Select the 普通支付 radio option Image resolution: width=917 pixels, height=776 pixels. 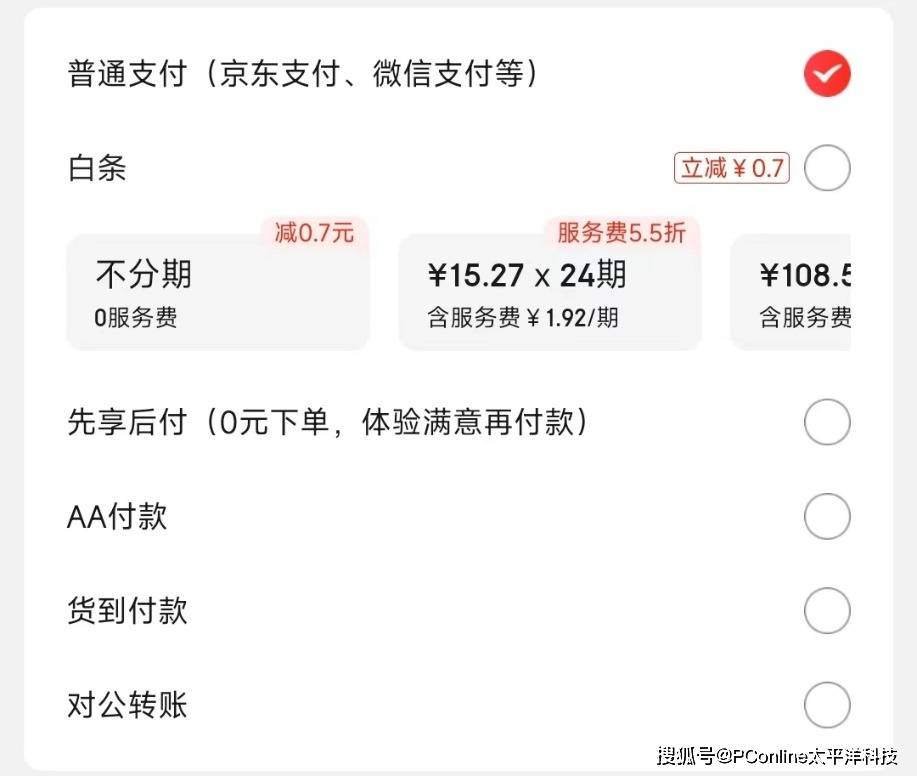(826, 74)
